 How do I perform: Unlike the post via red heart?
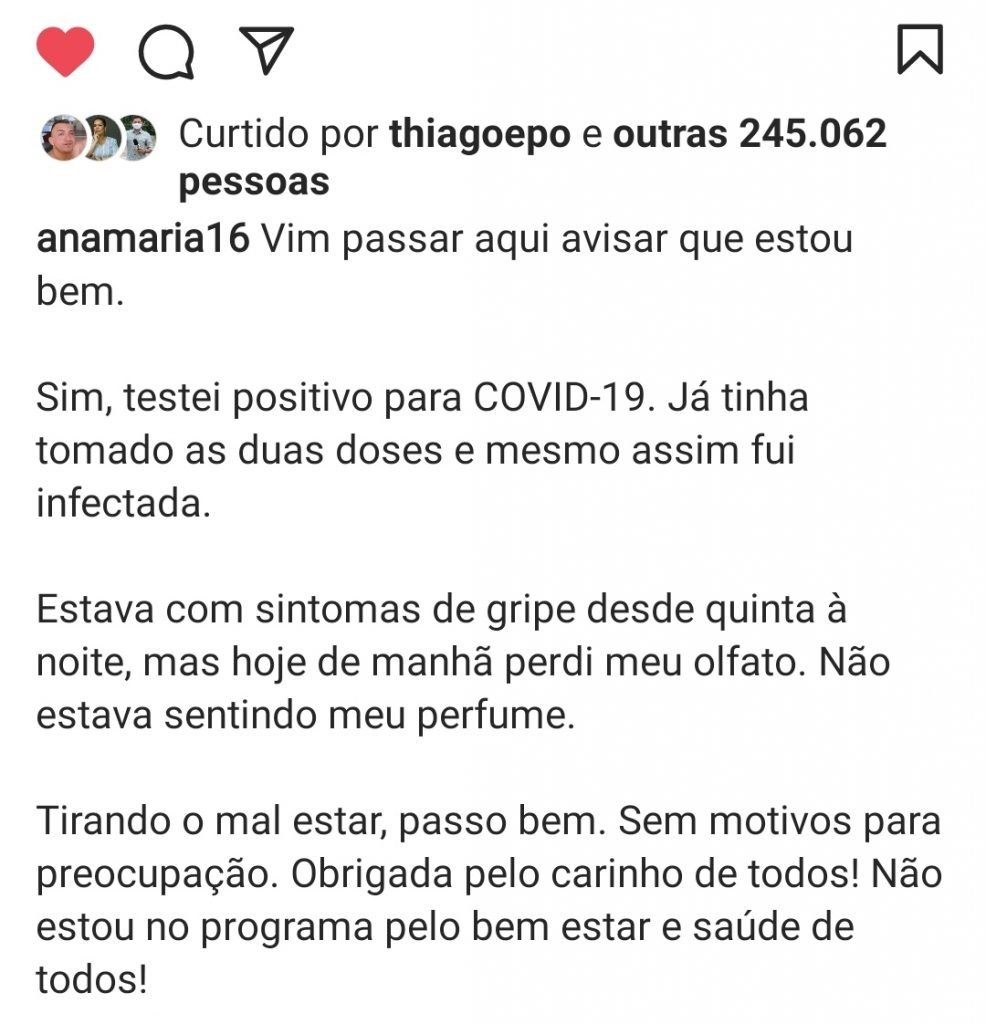pyautogui.click(x=65, y=52)
